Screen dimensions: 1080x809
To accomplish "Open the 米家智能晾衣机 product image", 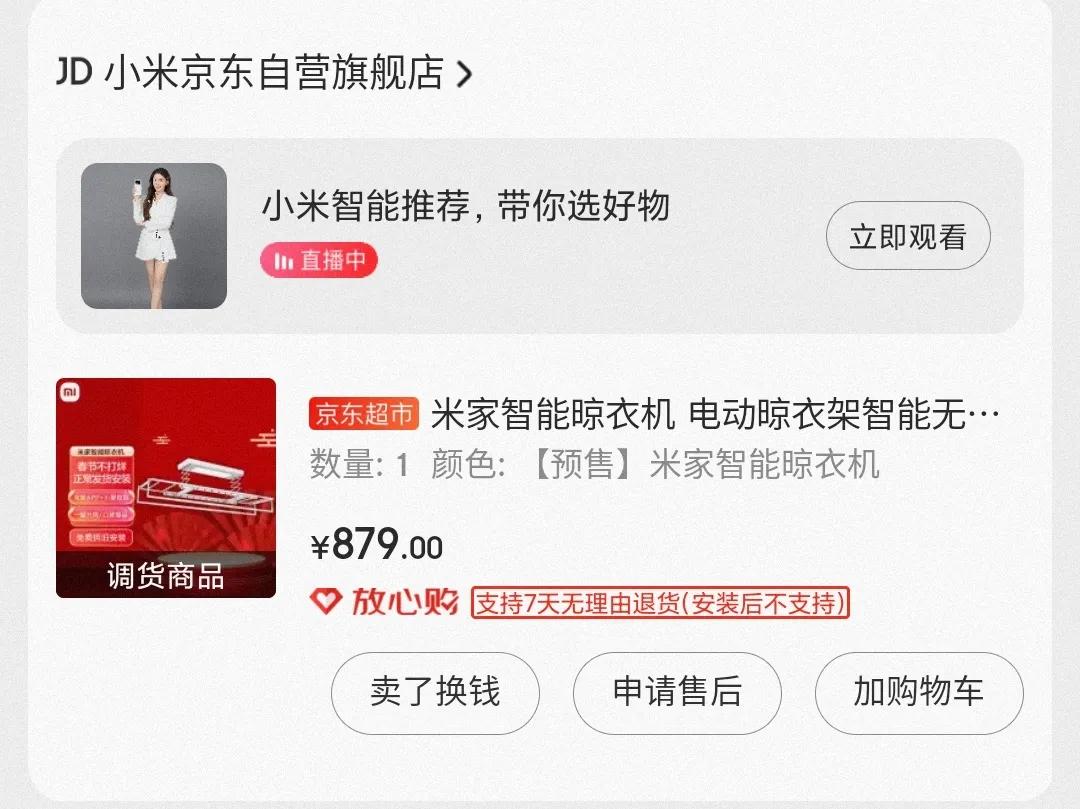I will pos(166,488).
